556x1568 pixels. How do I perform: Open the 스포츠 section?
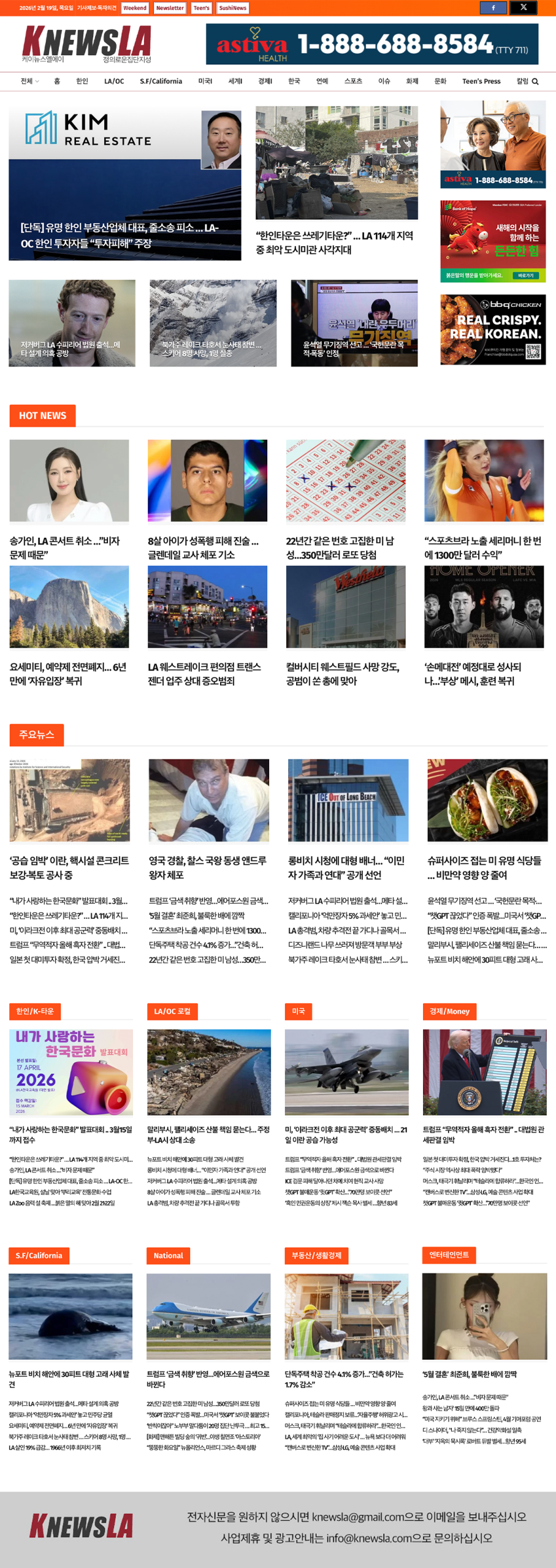click(x=353, y=81)
